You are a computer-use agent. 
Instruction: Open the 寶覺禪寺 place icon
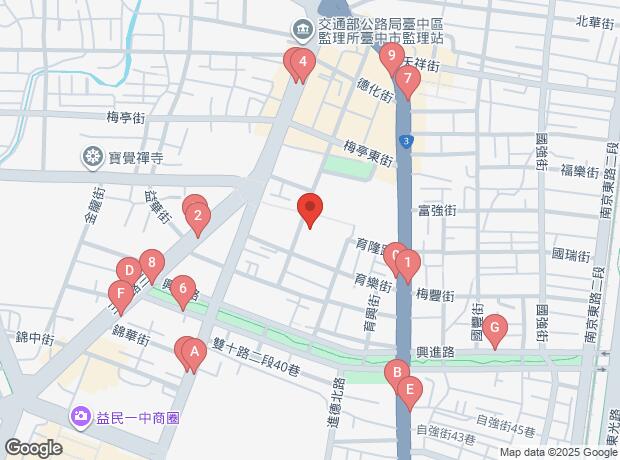point(93,156)
